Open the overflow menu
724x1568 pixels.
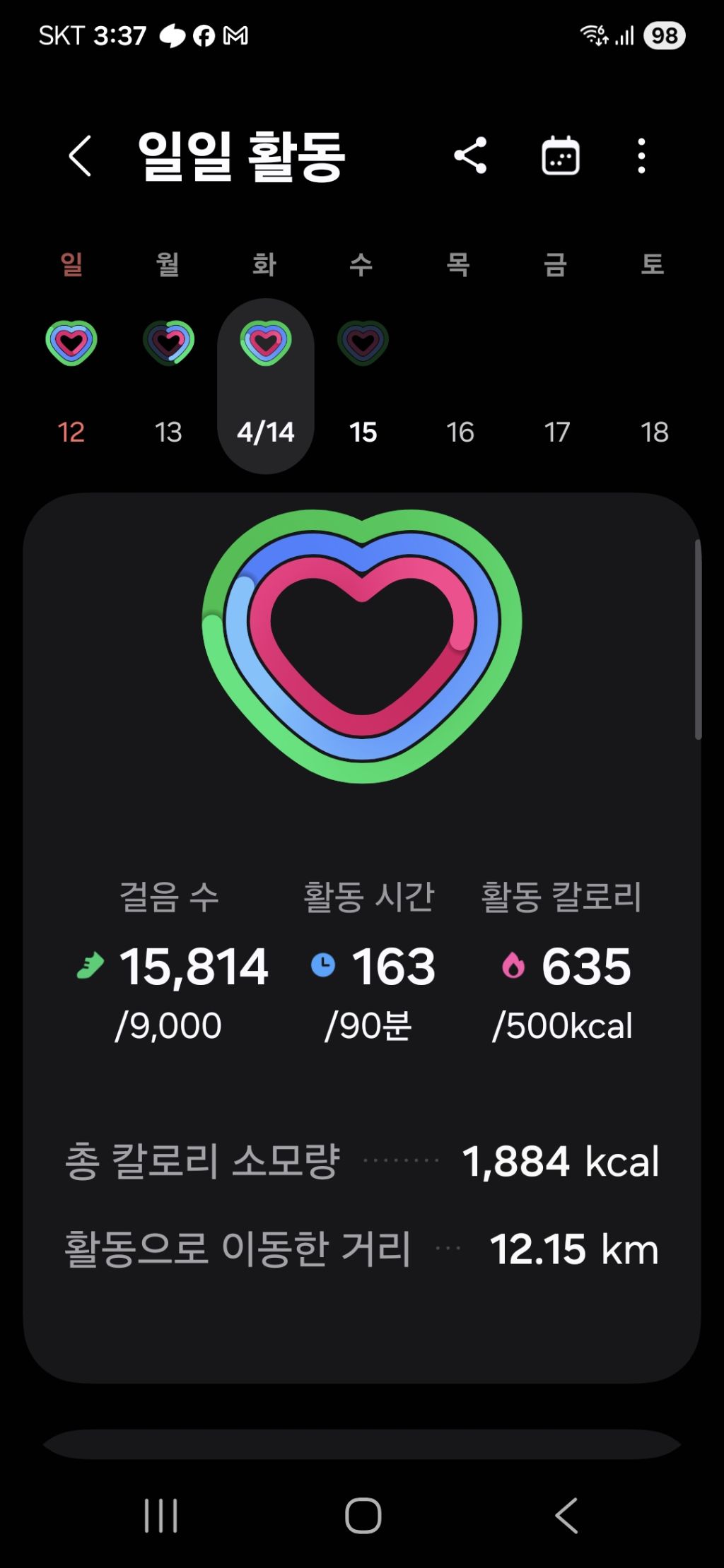[641, 155]
